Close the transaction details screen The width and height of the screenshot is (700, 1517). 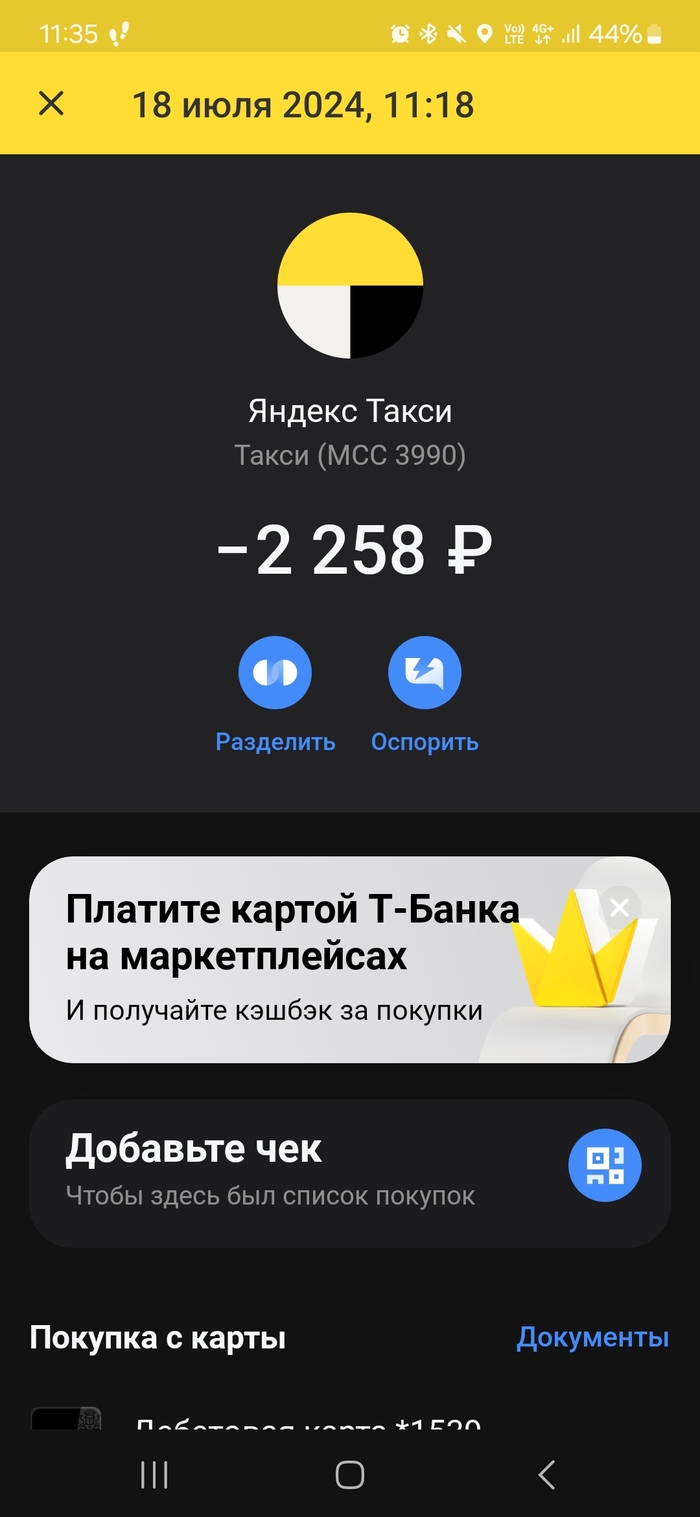51,103
